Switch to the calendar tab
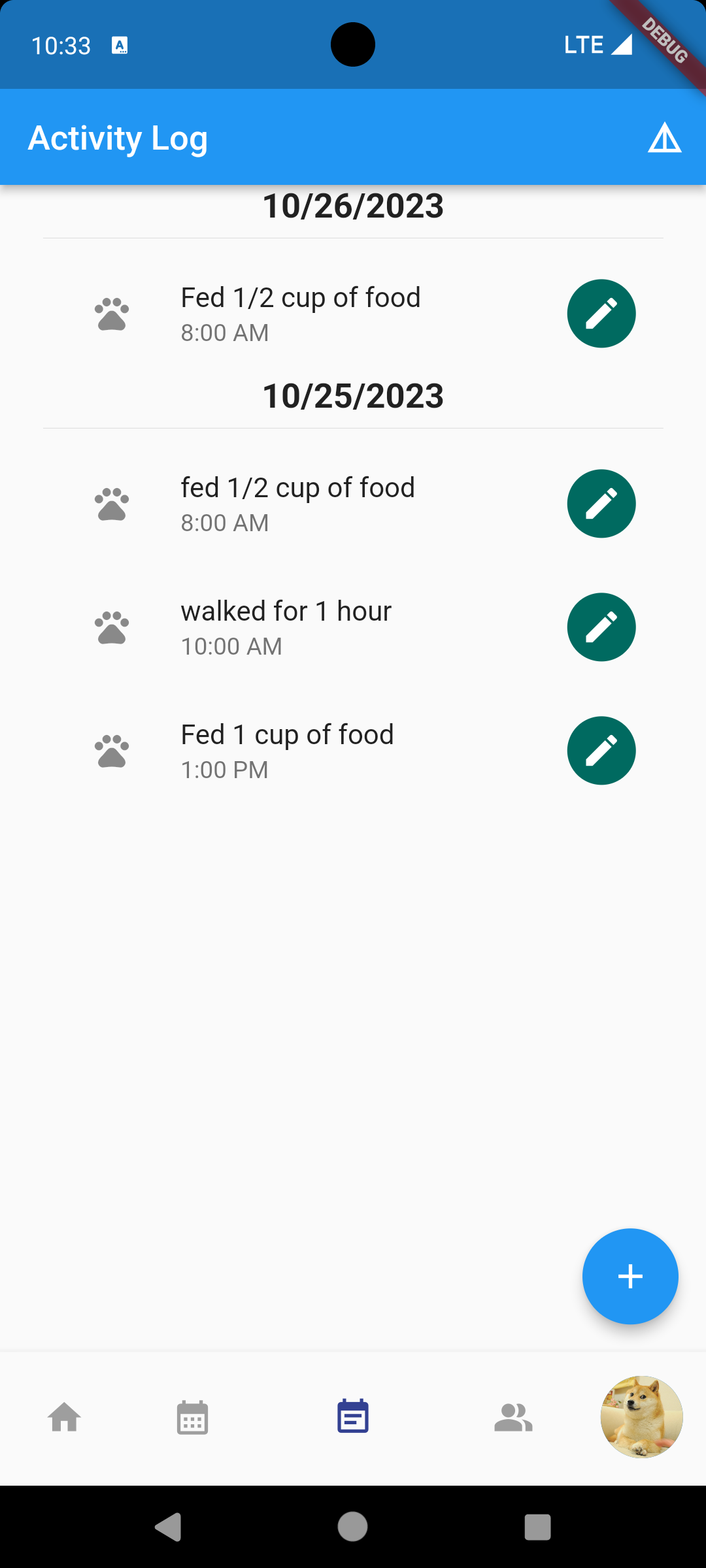 [x=192, y=1418]
